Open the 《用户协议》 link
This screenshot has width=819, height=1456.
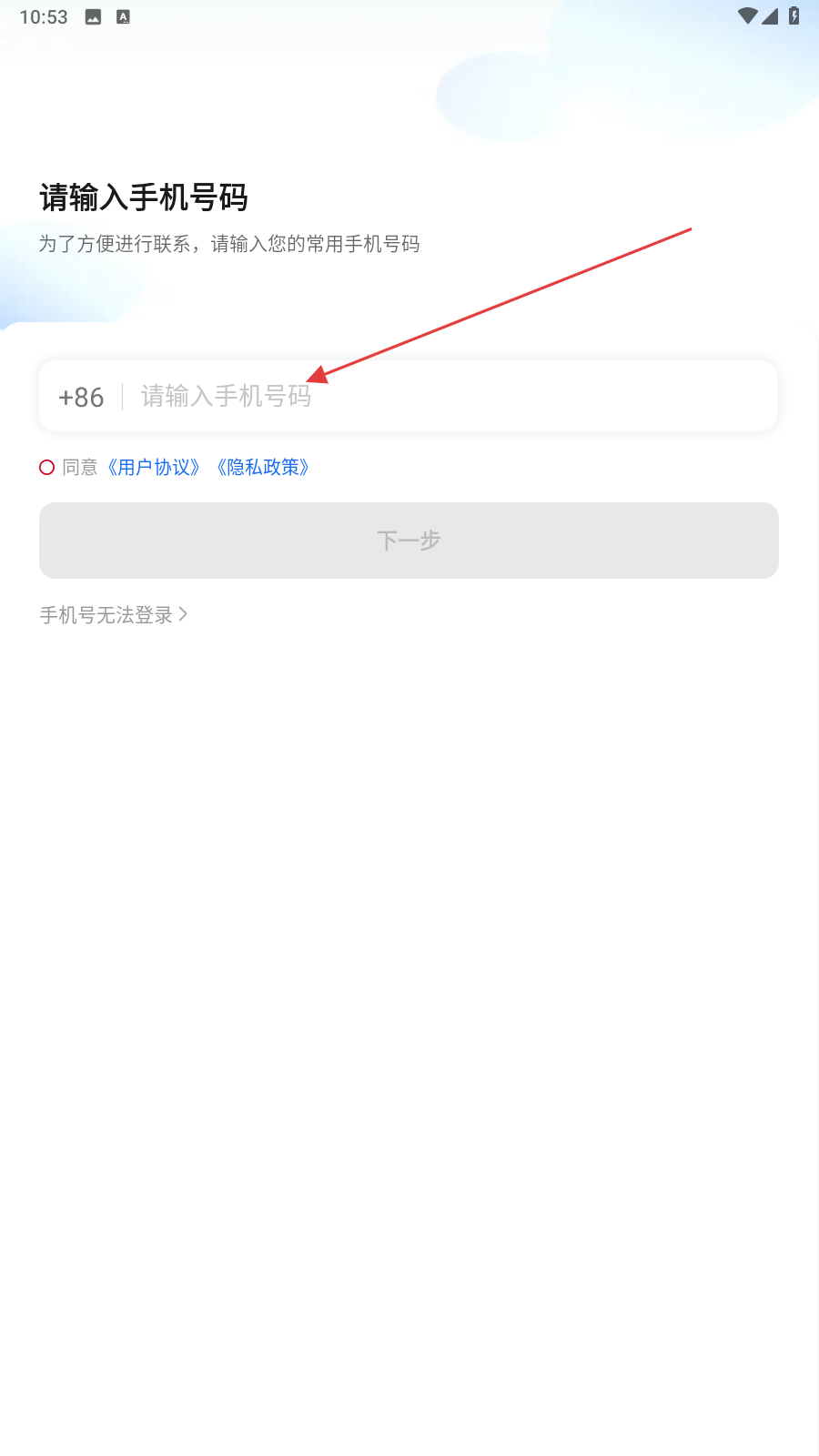tap(154, 468)
